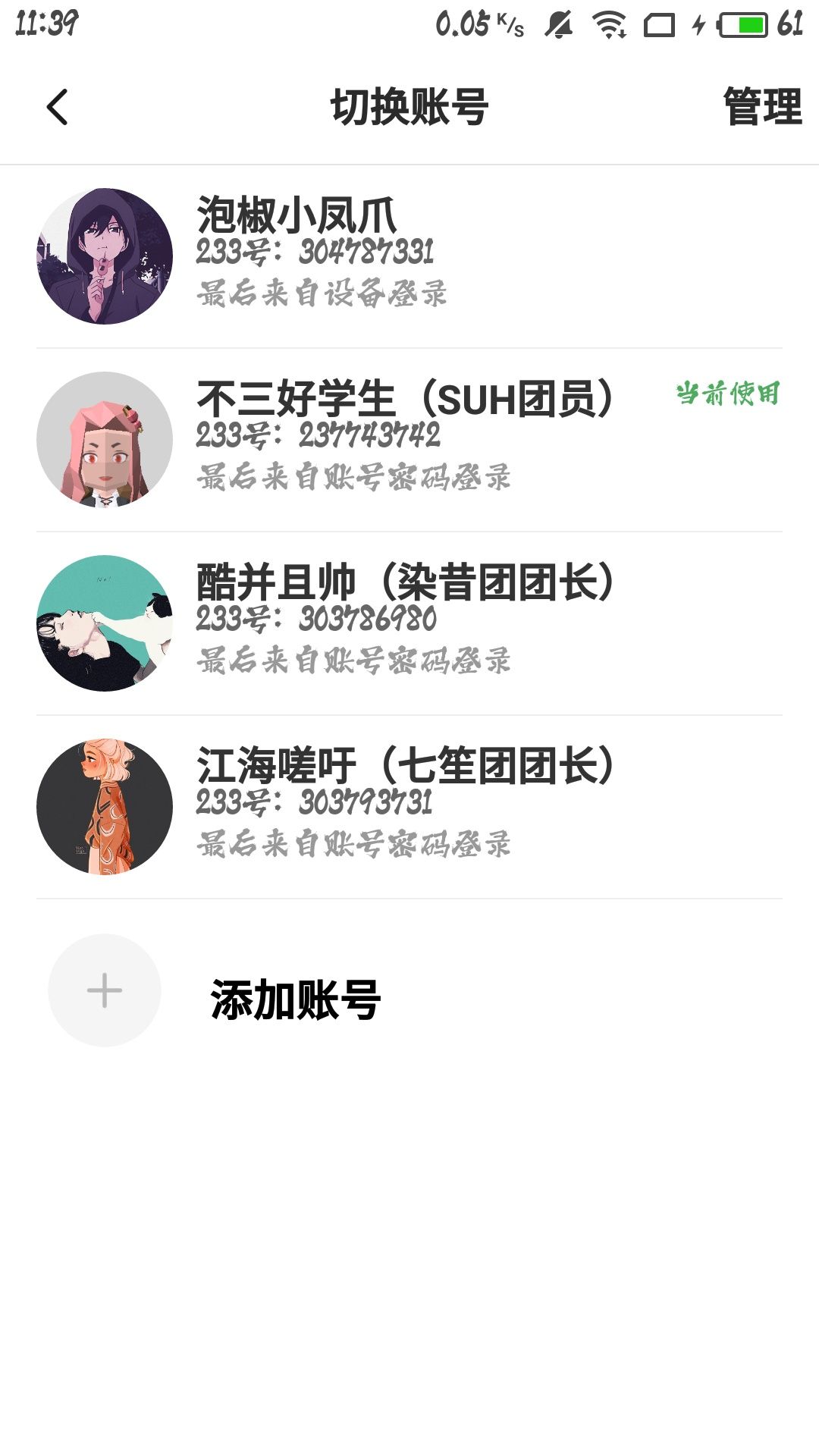The height and width of the screenshot is (1456, 819).
Task: Switch to the 酷并且帅（染昔团团长）account
Action: click(409, 623)
